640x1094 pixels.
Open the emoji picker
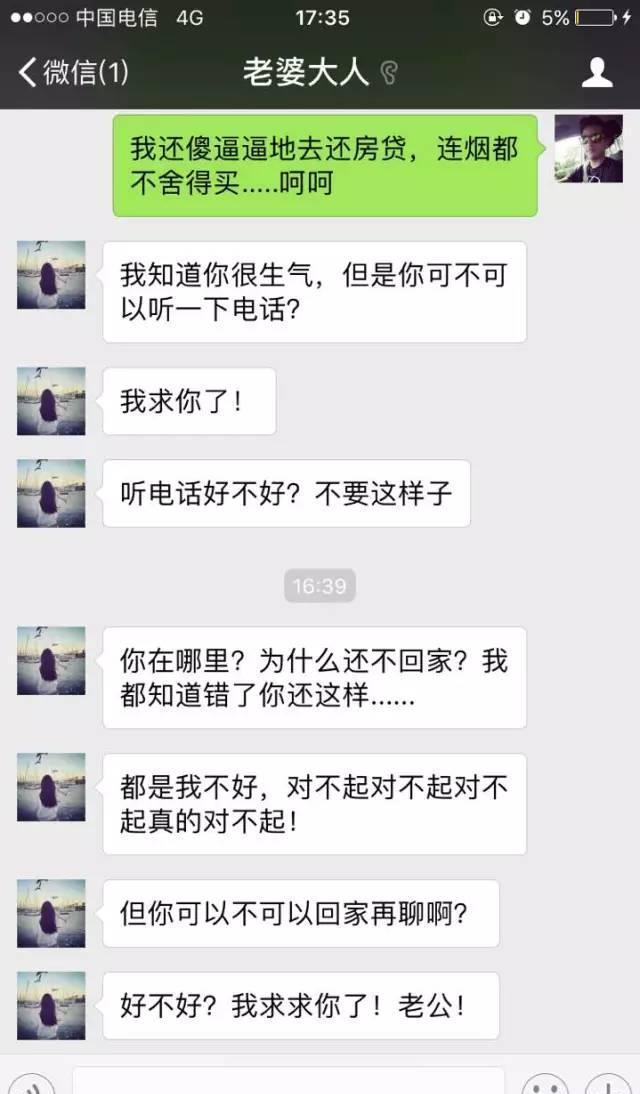(x=546, y=1086)
